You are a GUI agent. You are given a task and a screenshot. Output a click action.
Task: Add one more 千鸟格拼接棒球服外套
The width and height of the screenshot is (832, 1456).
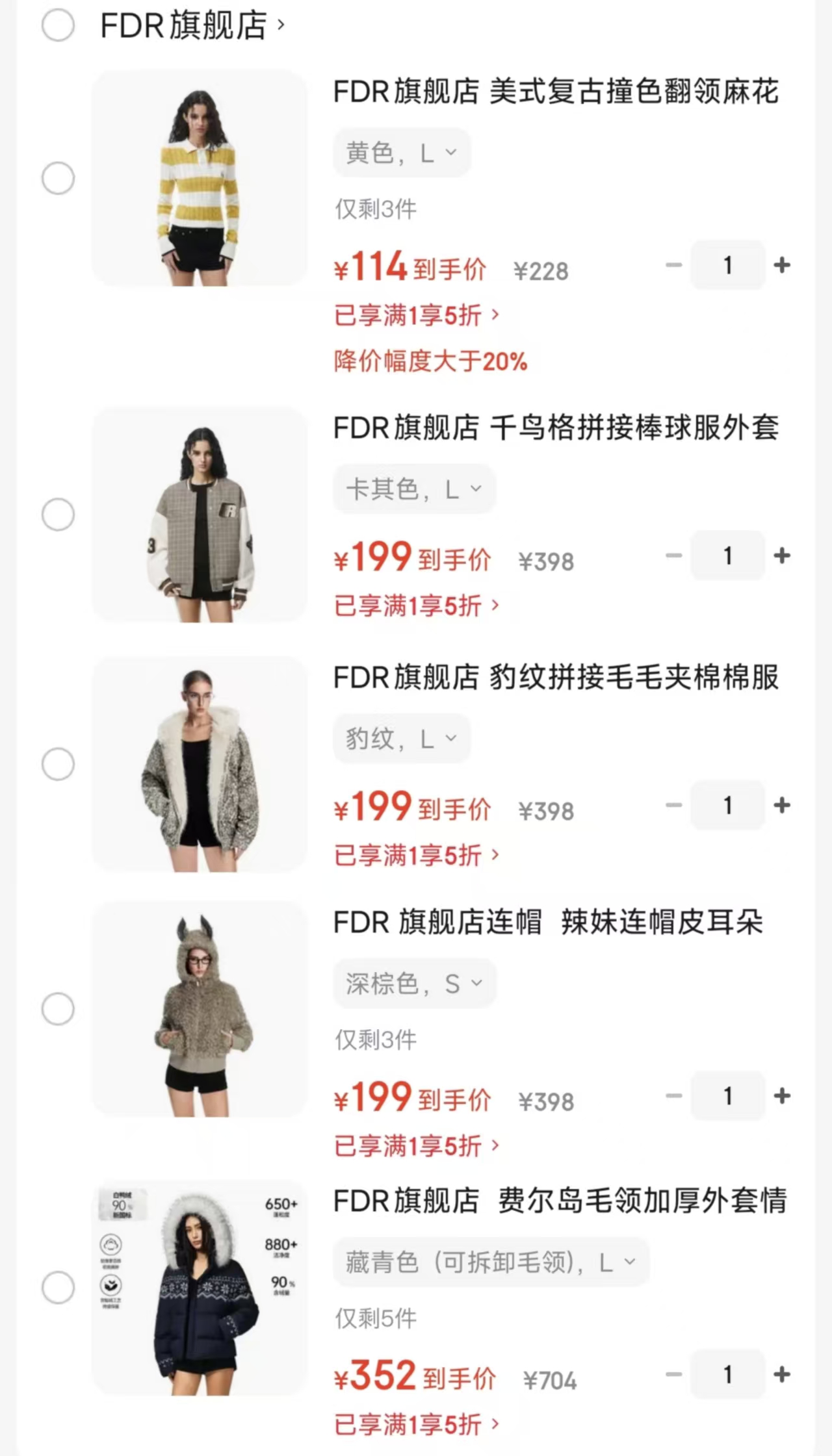(x=782, y=556)
